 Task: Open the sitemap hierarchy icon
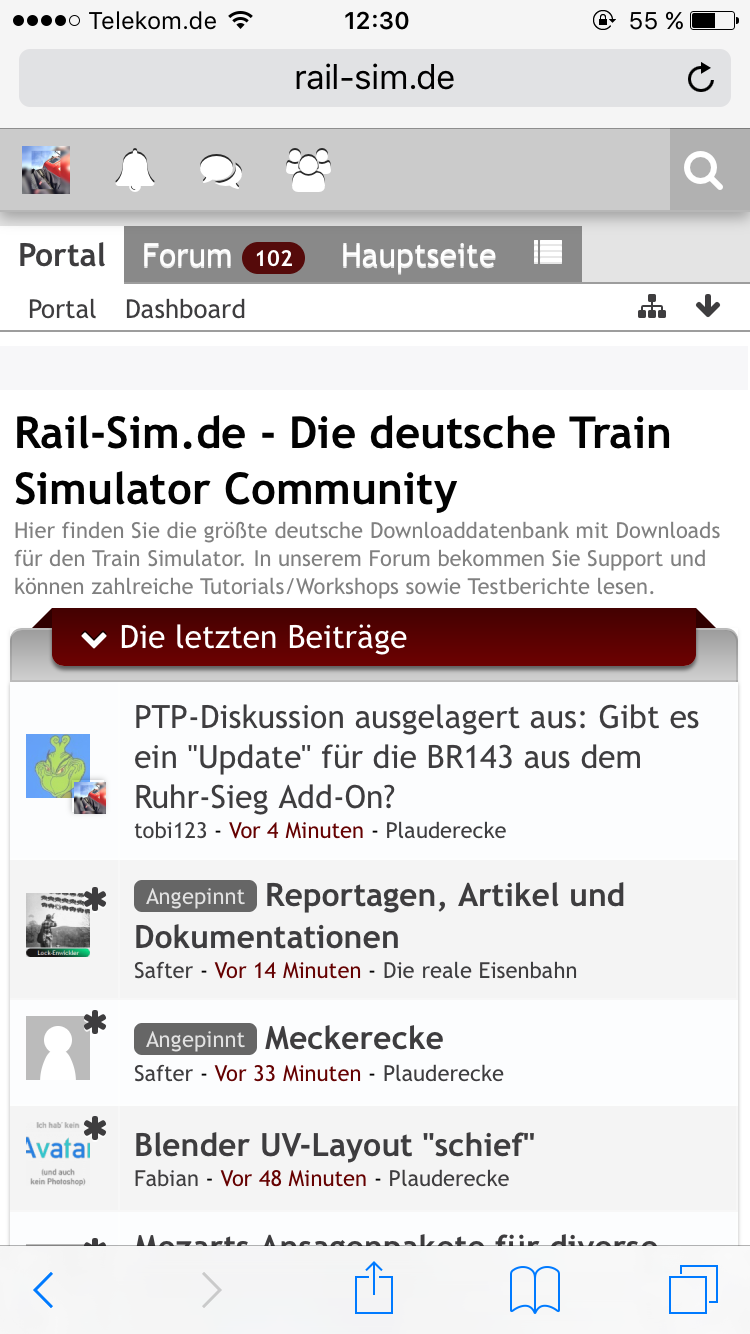652,307
